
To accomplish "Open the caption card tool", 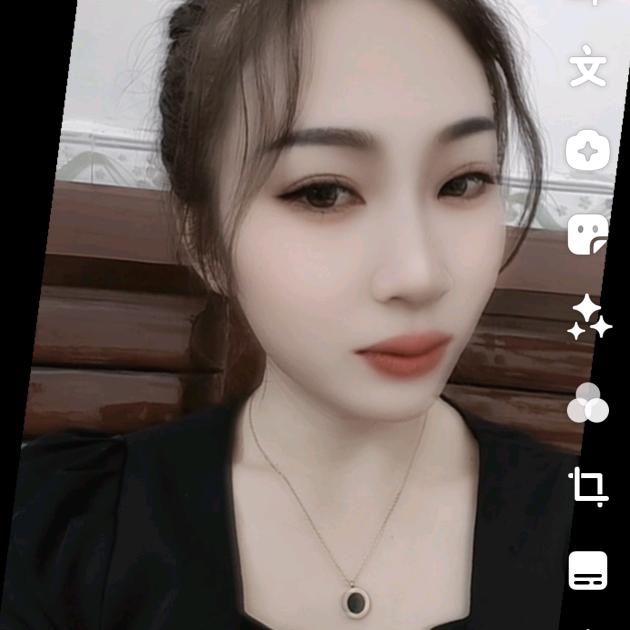I will coord(588,570).
